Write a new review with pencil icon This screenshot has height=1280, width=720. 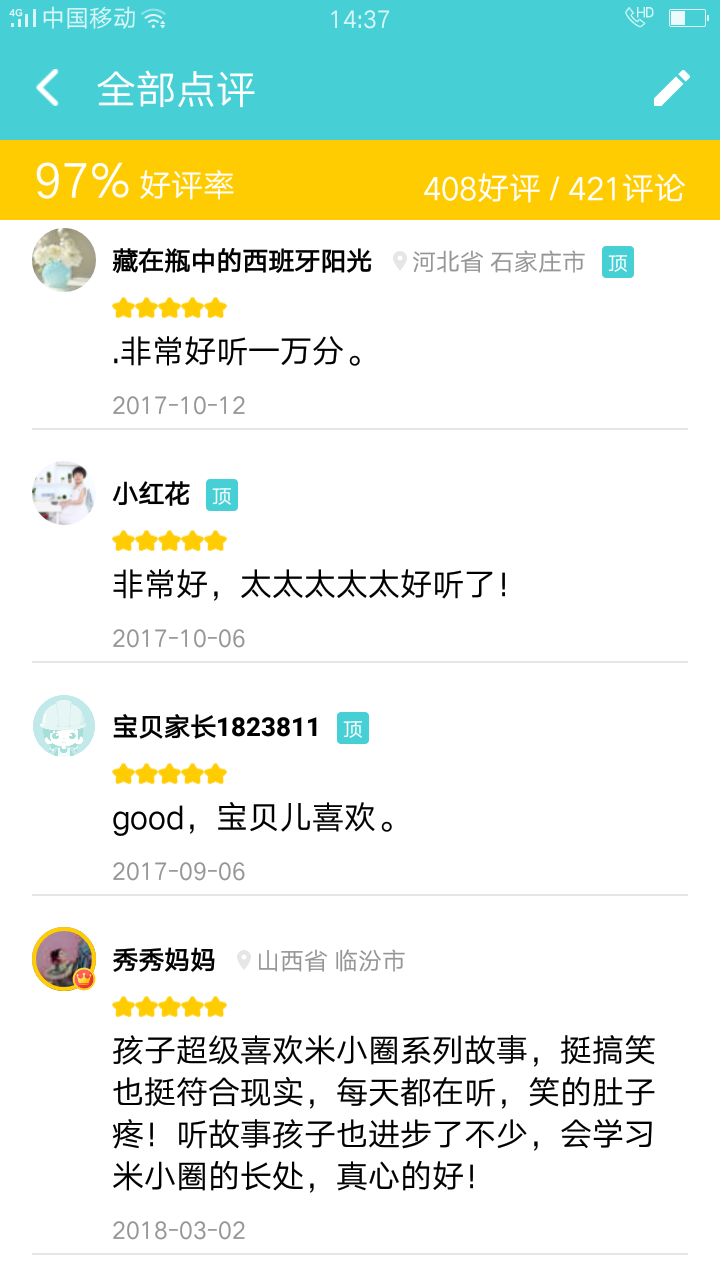tap(671, 88)
